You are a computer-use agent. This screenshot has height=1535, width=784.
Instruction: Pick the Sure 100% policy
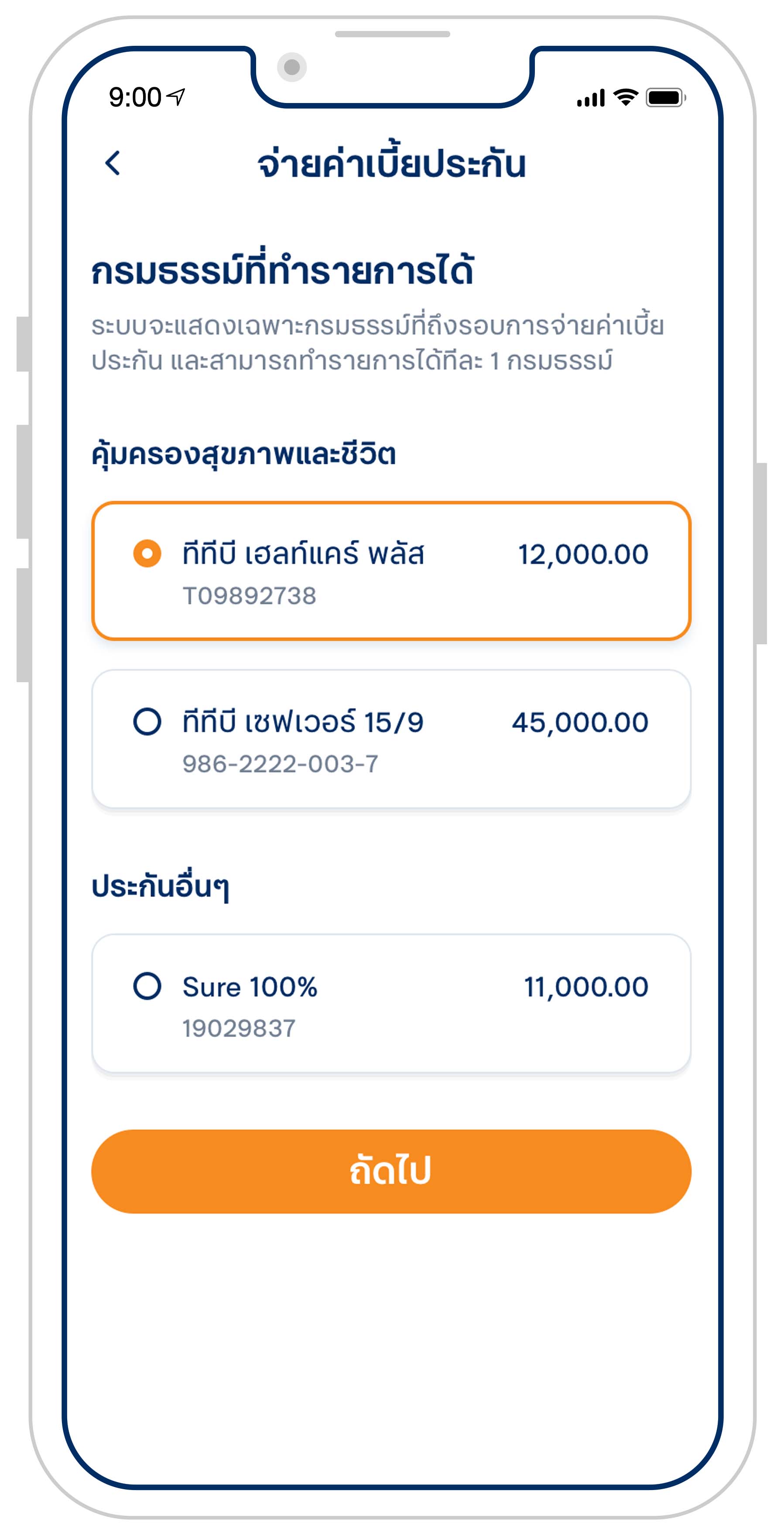point(391,1003)
